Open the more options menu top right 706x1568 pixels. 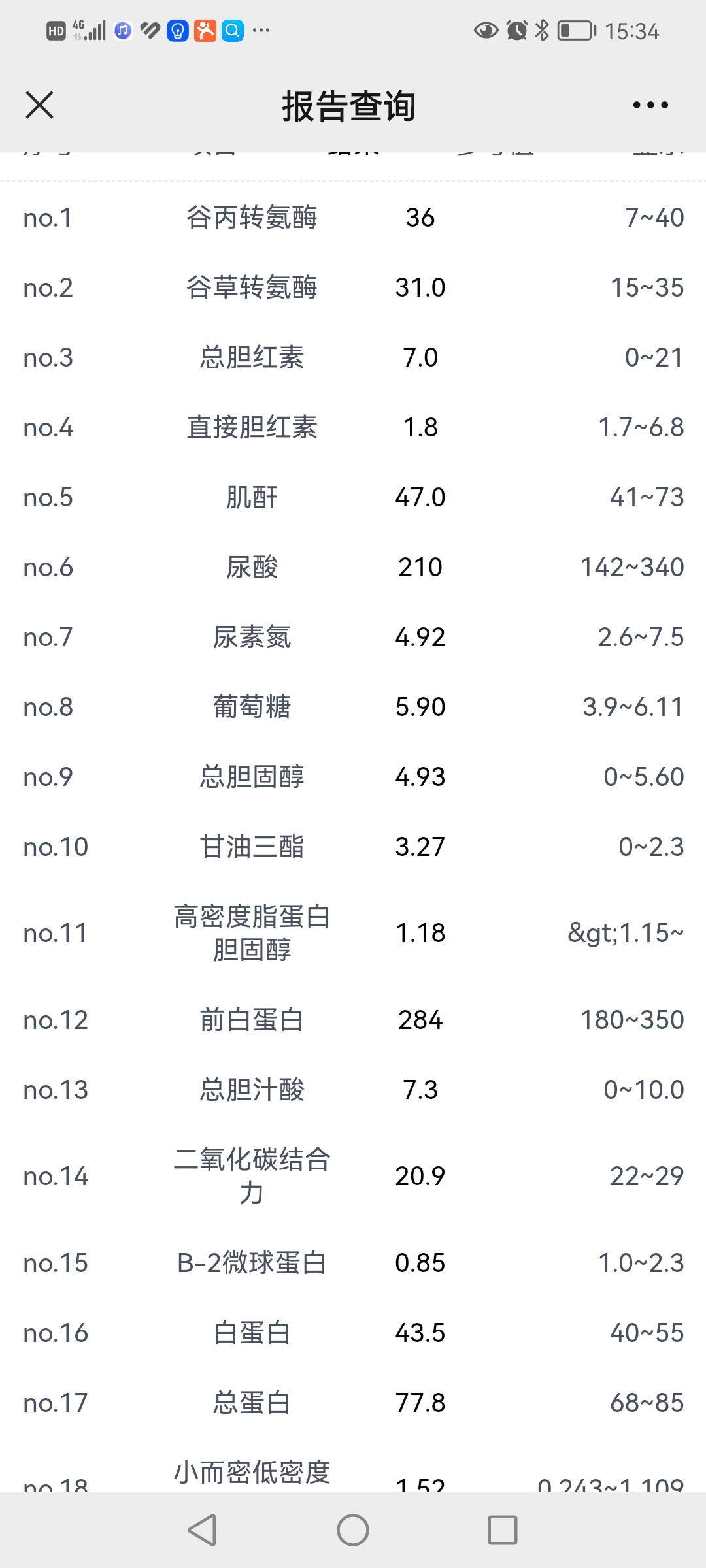[x=649, y=104]
